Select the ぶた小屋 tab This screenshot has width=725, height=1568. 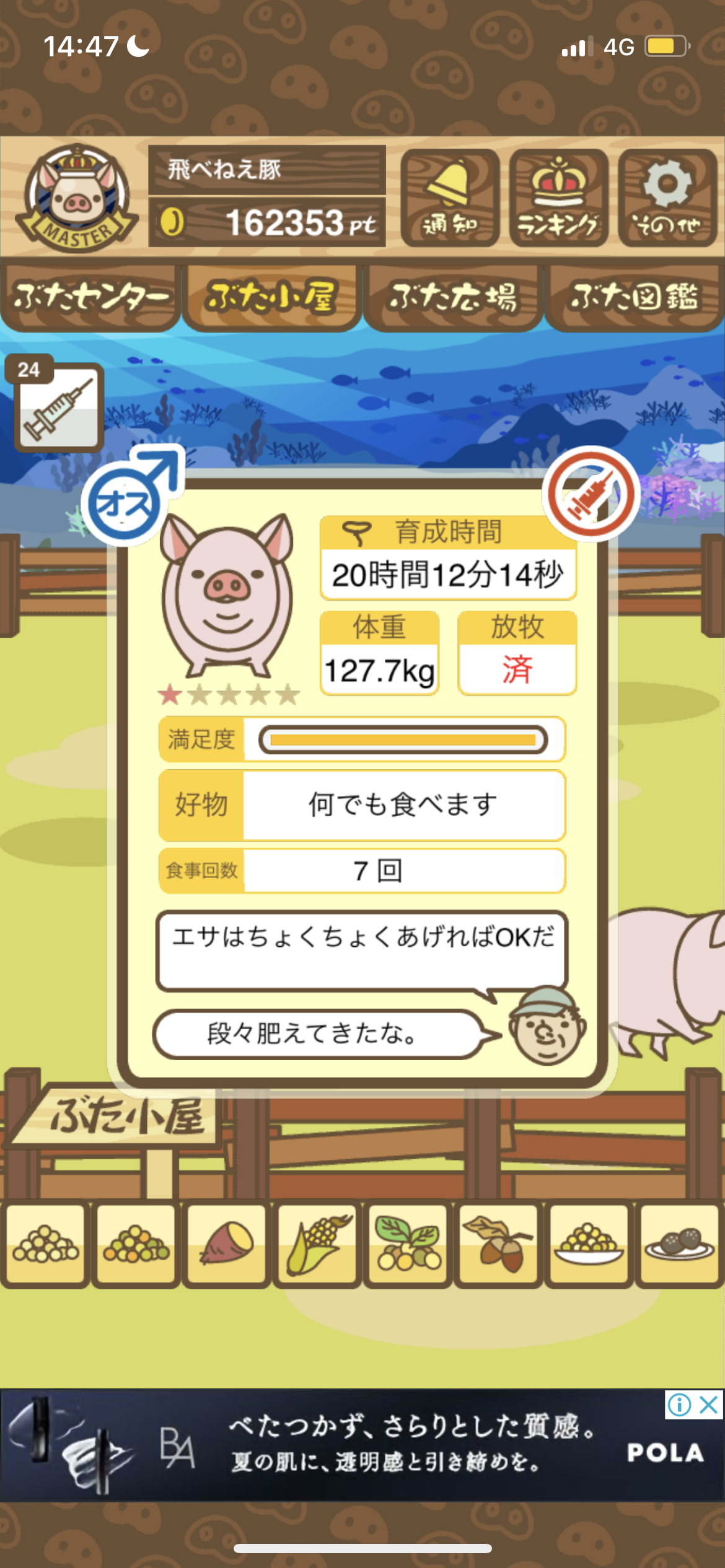pos(271,297)
